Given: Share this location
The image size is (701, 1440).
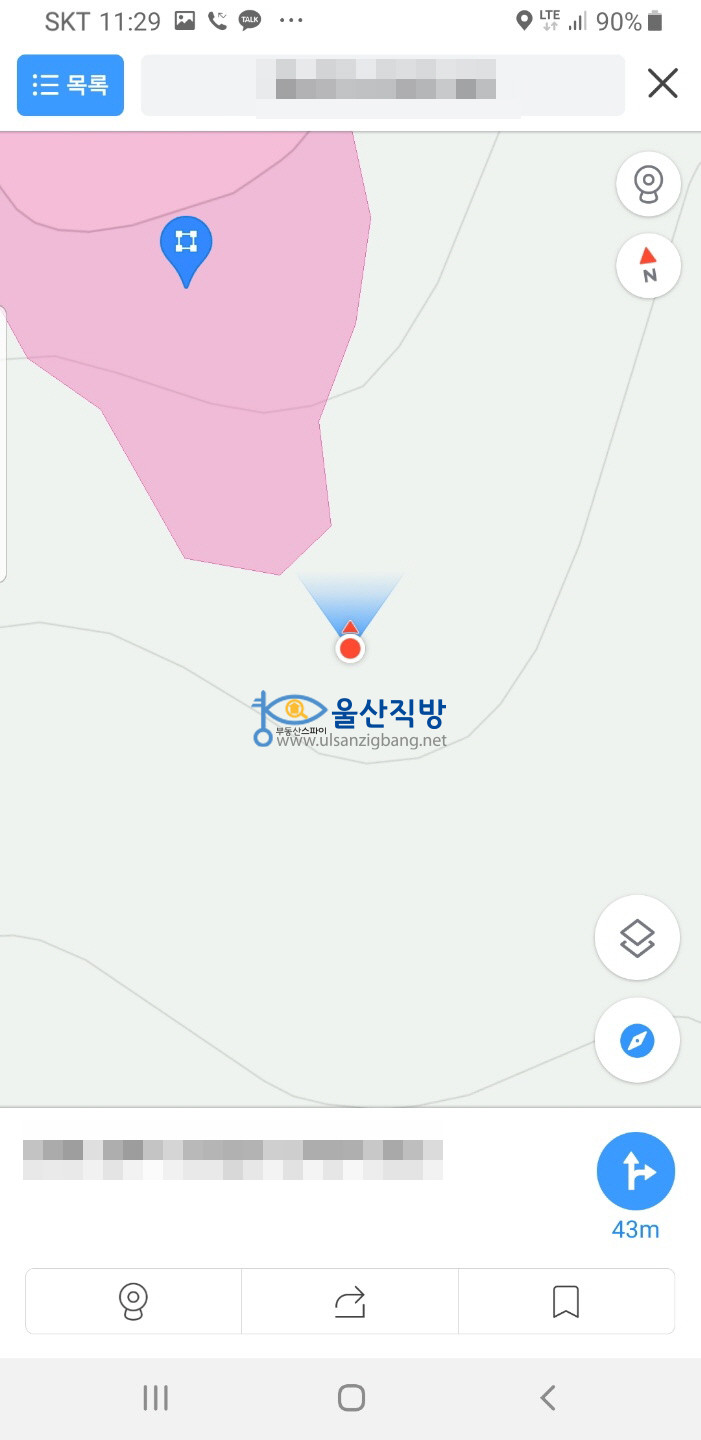Looking at the screenshot, I should click(x=350, y=1301).
